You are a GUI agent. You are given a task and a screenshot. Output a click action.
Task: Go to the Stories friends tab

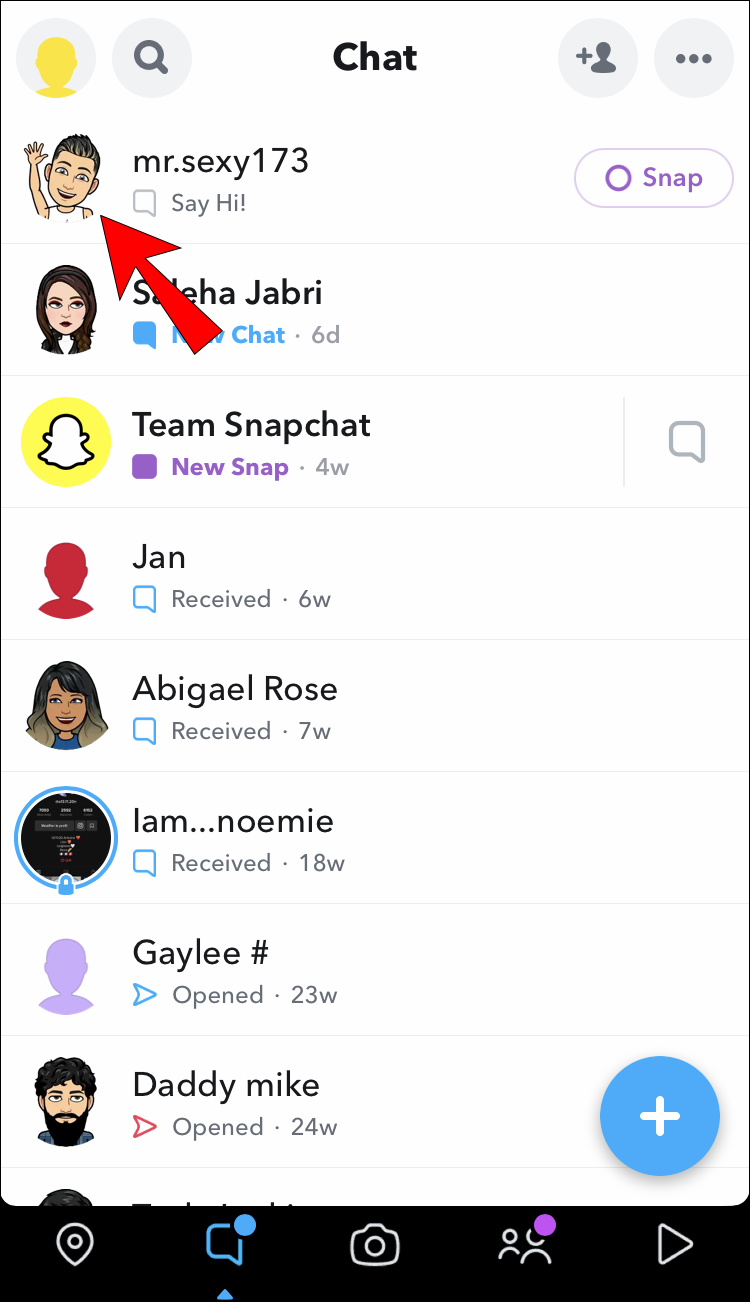525,1246
